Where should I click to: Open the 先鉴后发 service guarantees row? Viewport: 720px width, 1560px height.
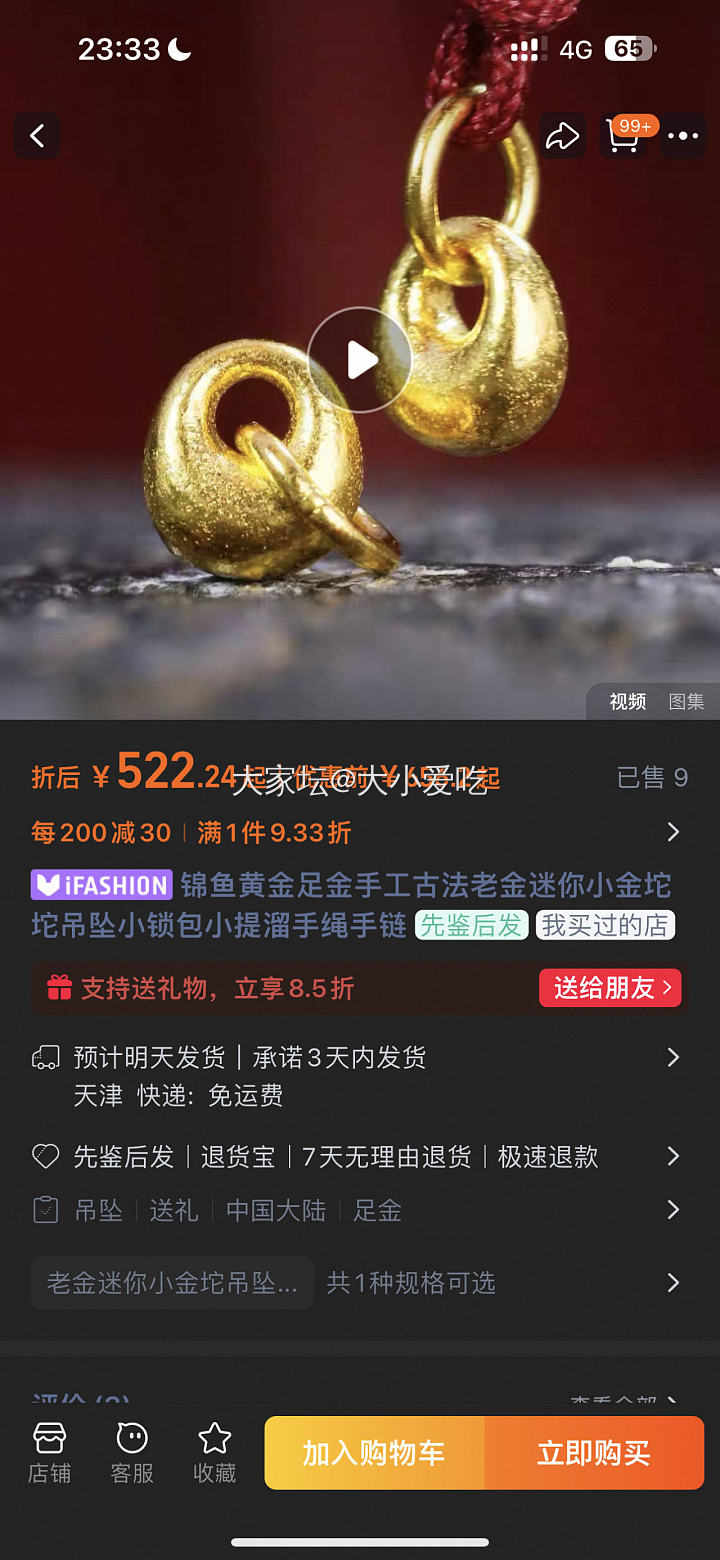(672, 1156)
